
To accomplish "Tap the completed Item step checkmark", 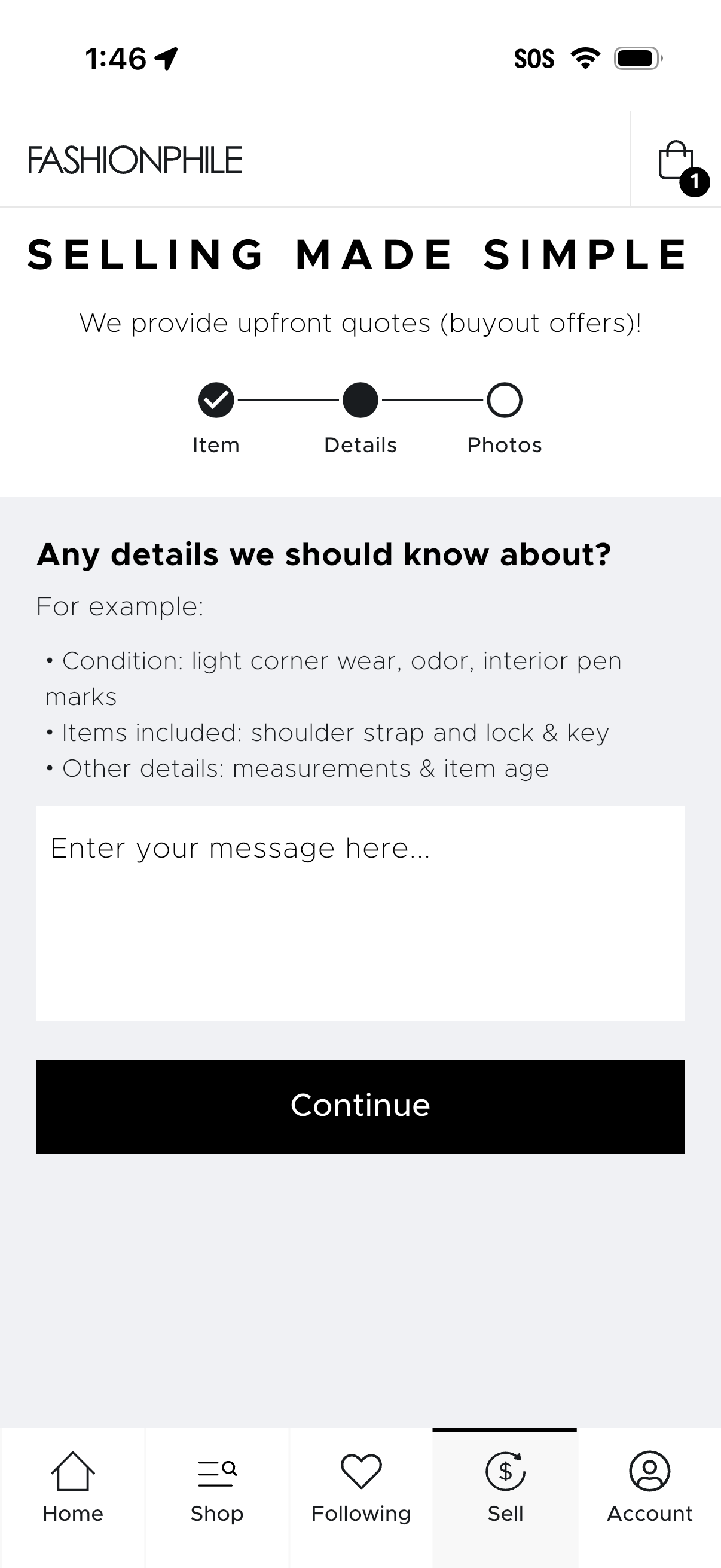I will click(215, 401).
